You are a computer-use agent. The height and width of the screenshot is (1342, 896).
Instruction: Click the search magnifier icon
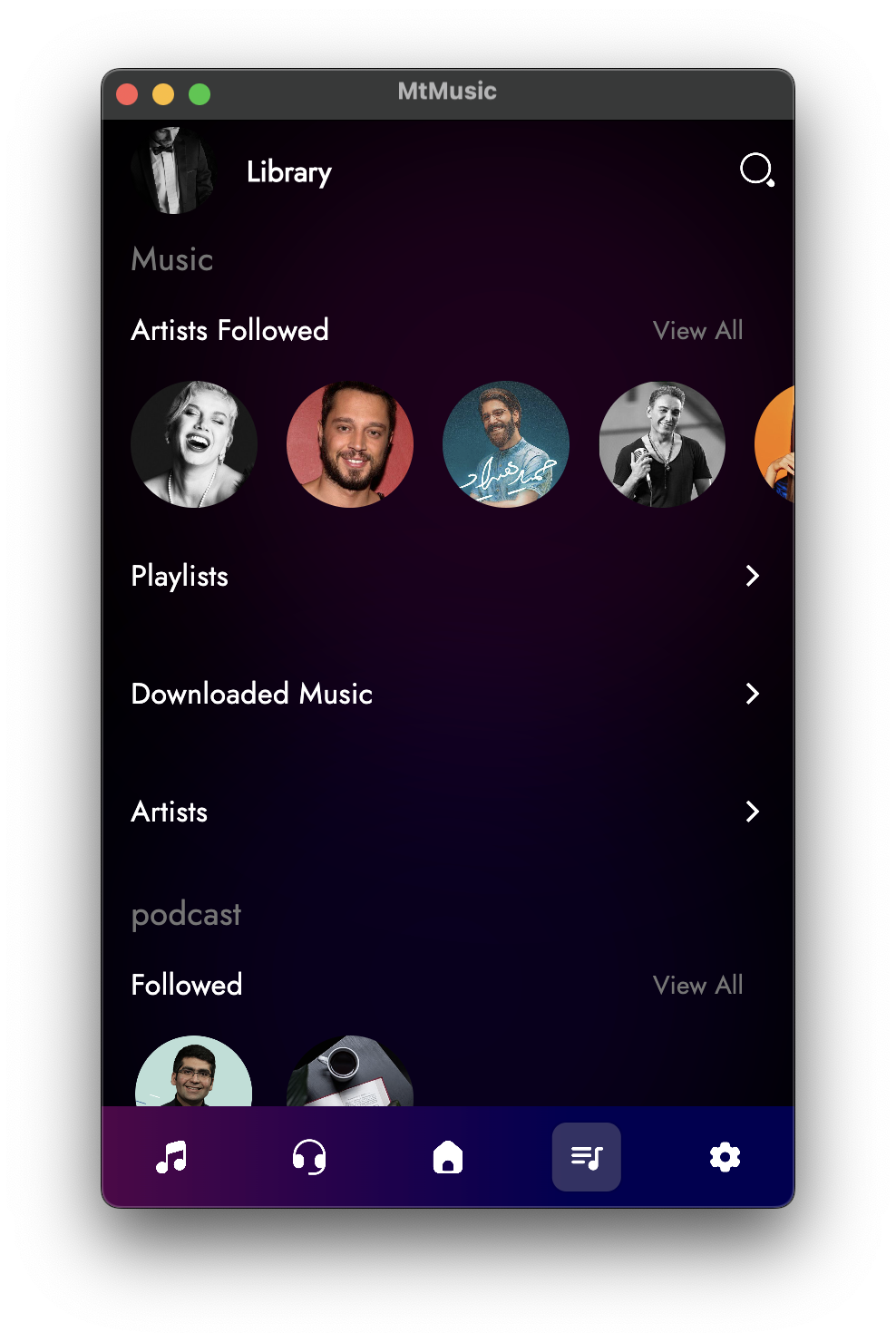[x=756, y=170]
